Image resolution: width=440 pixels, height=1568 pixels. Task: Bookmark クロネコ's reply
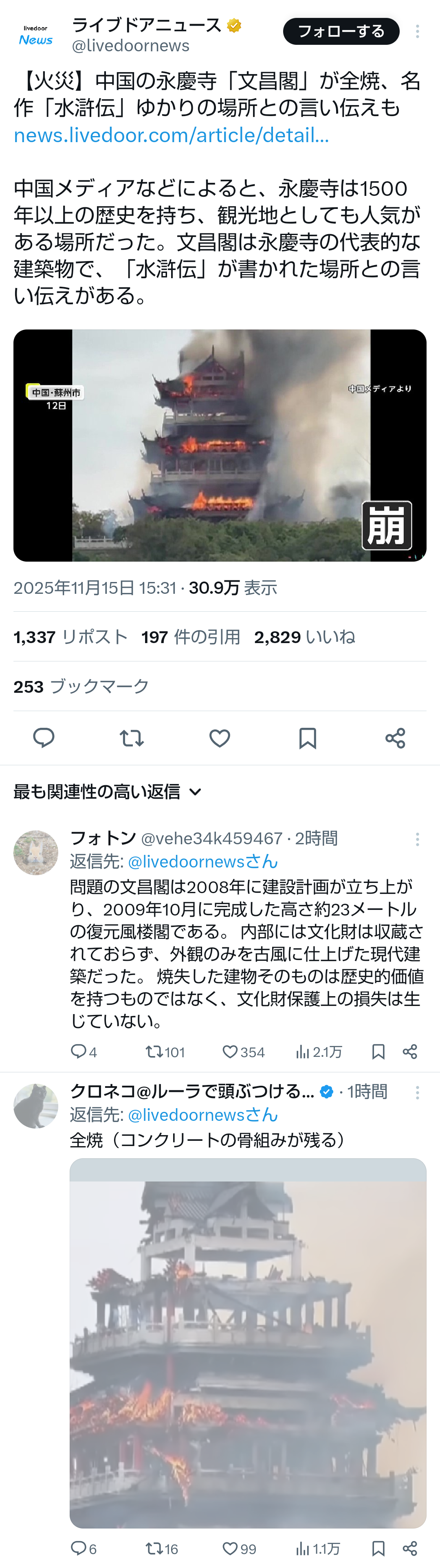[378, 1548]
